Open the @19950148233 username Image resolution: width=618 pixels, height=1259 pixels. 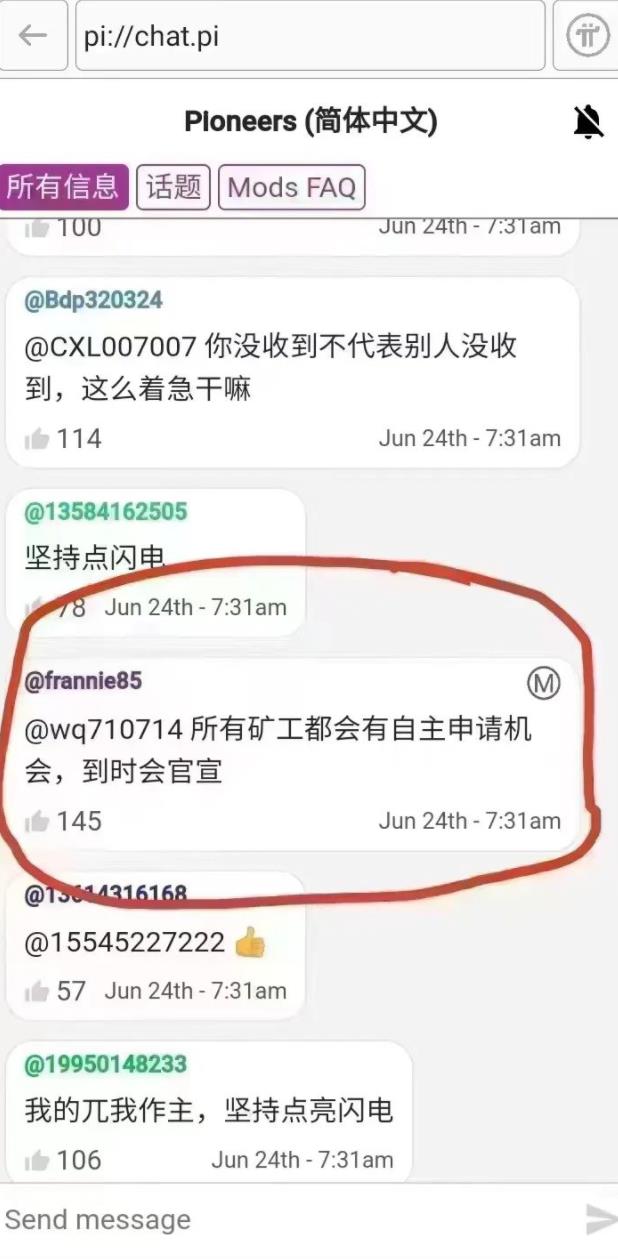pyautogui.click(x=105, y=1064)
